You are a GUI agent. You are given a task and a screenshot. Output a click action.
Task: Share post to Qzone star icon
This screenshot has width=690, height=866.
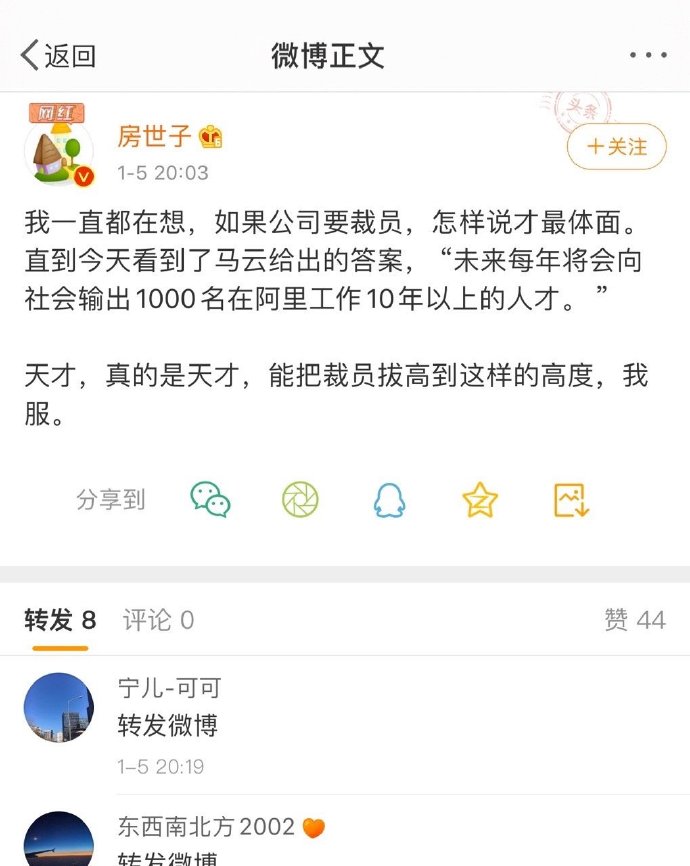[x=480, y=499]
